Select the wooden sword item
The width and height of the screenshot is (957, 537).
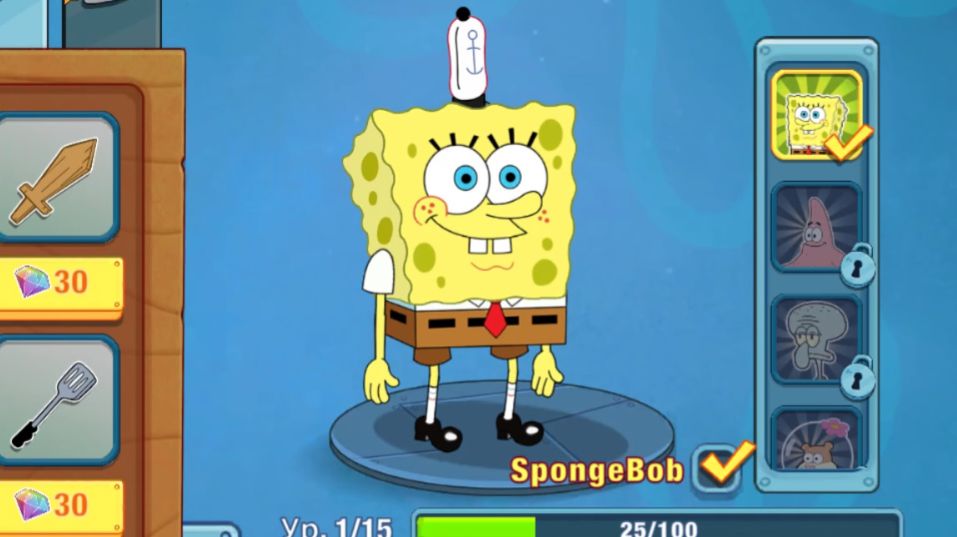point(55,178)
